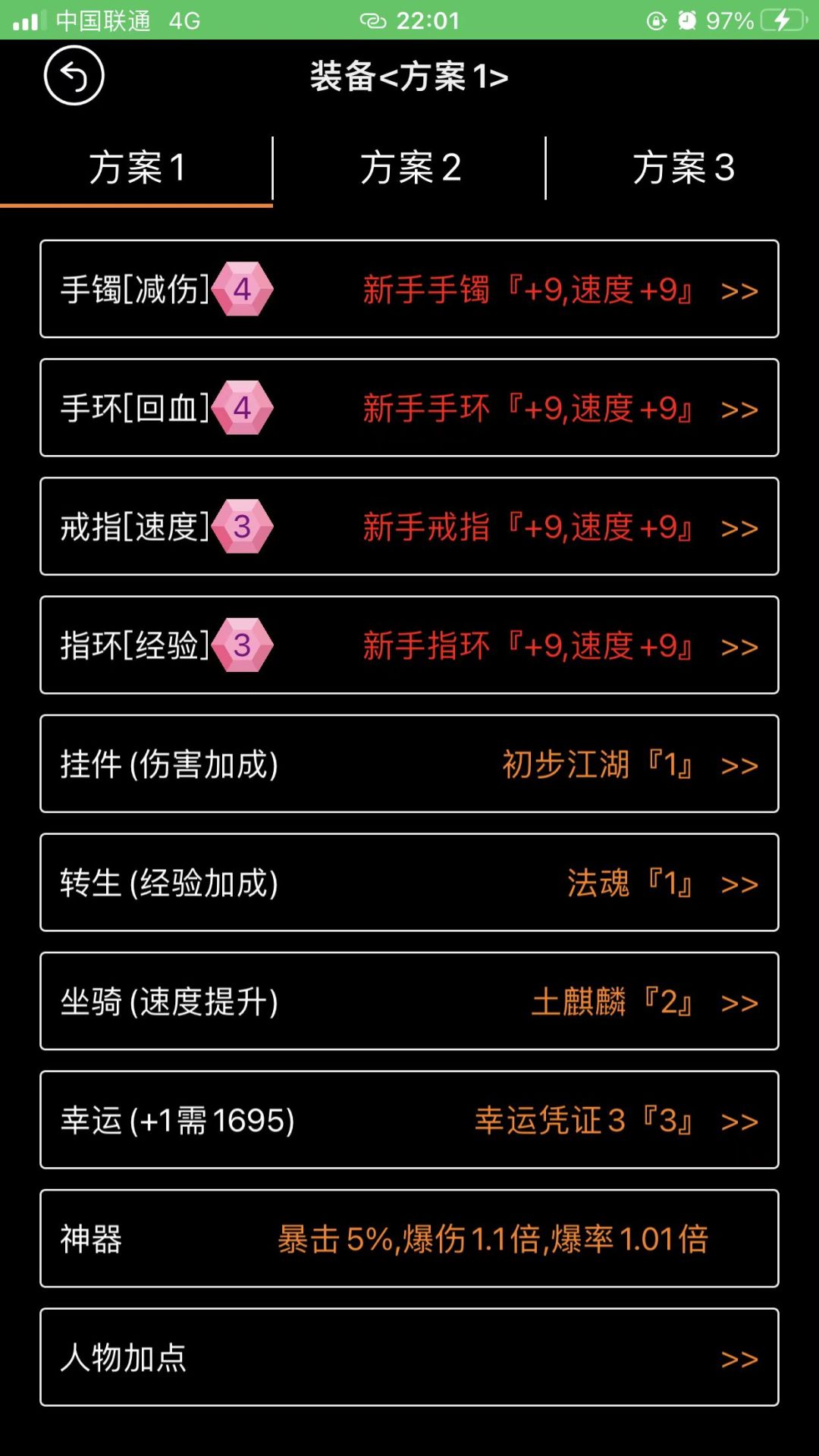Click the pink gem icon beside 手环[回血]
Screen dimensions: 819x1456
click(241, 408)
